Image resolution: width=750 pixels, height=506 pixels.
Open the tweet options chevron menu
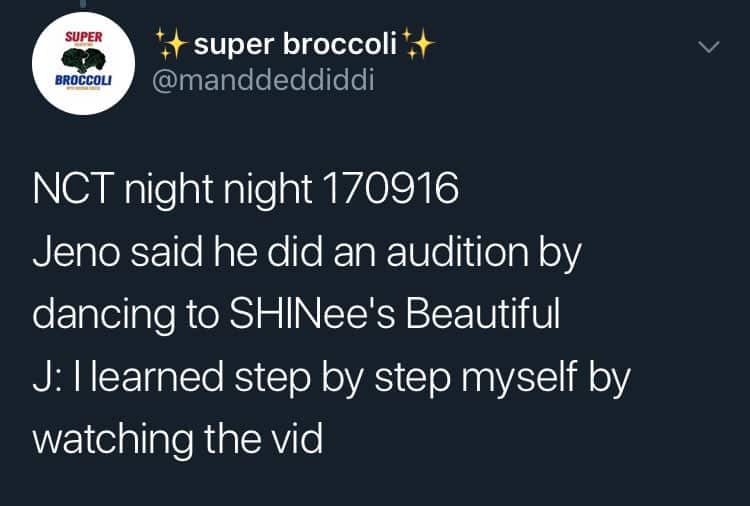coord(708,48)
